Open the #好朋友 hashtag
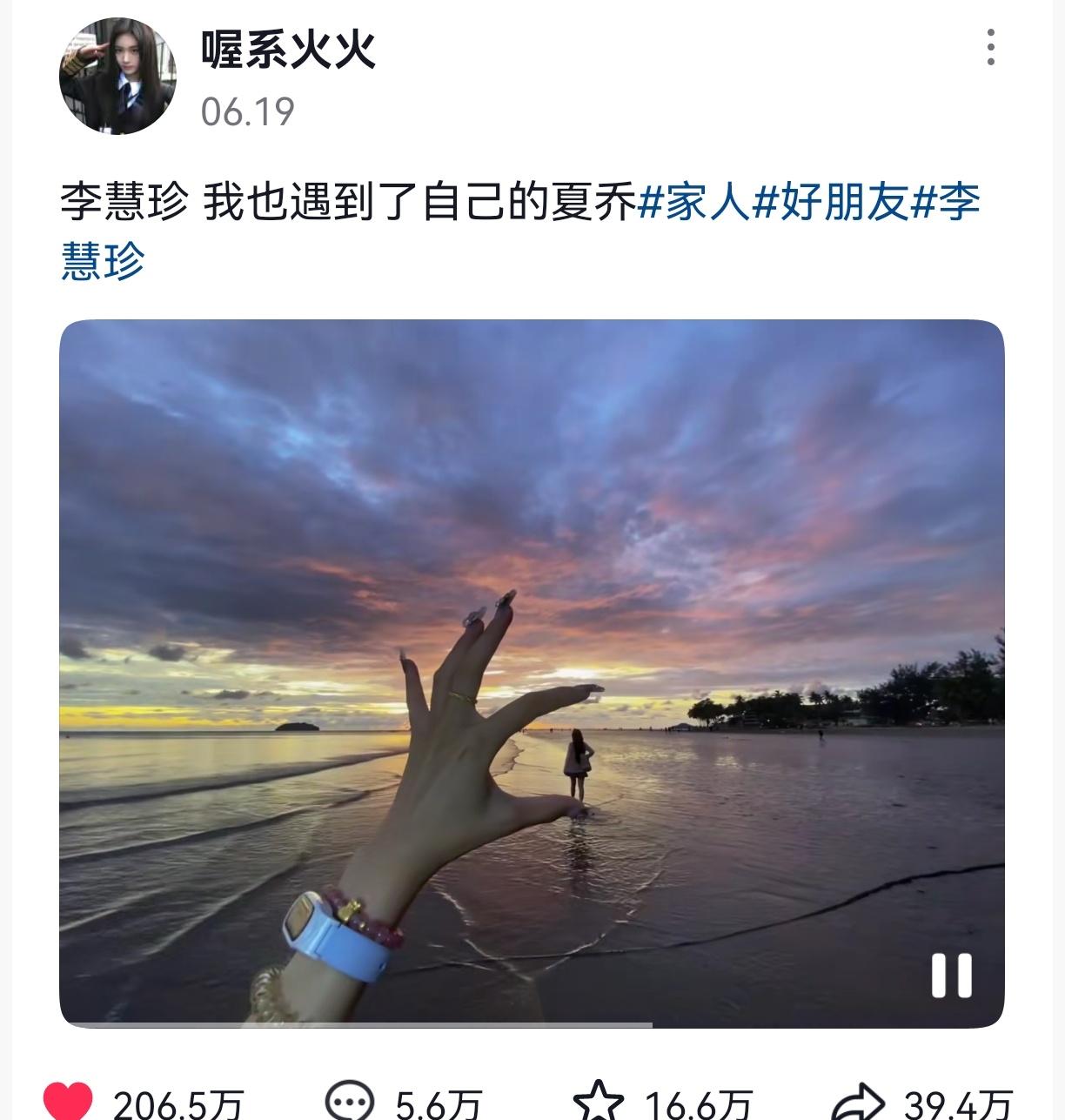This screenshot has width=1065, height=1120. (x=829, y=203)
